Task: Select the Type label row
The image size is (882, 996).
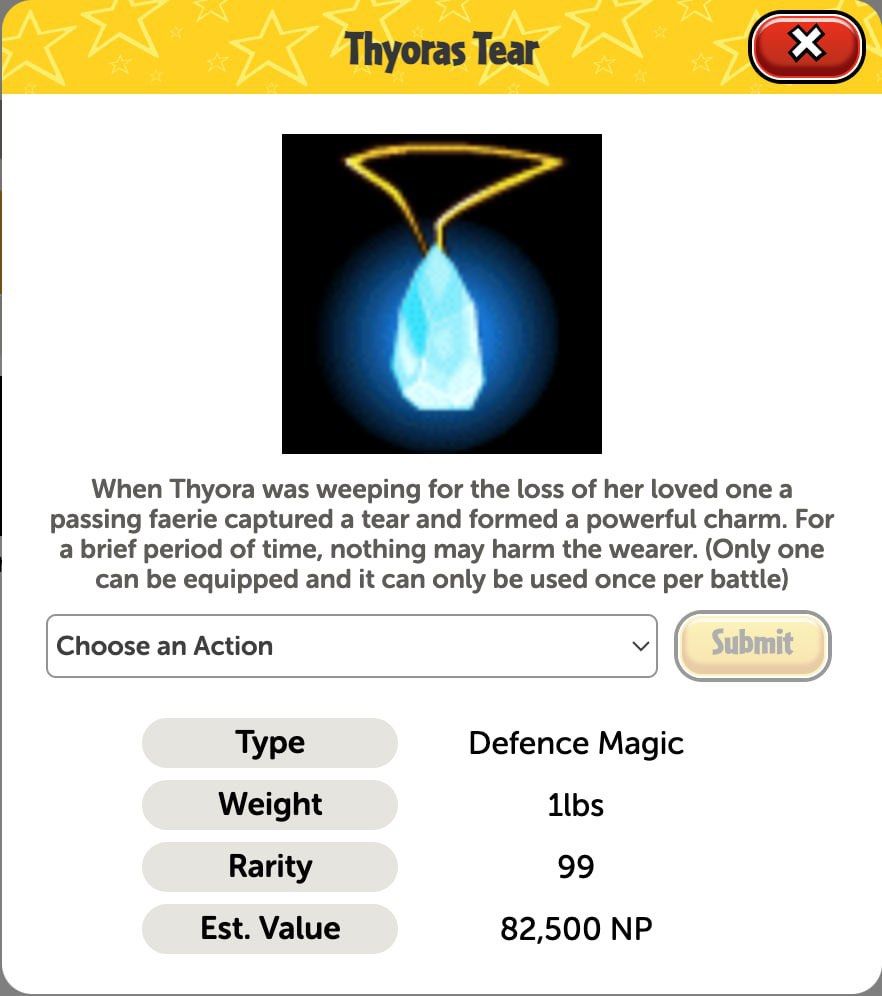Action: [269, 743]
